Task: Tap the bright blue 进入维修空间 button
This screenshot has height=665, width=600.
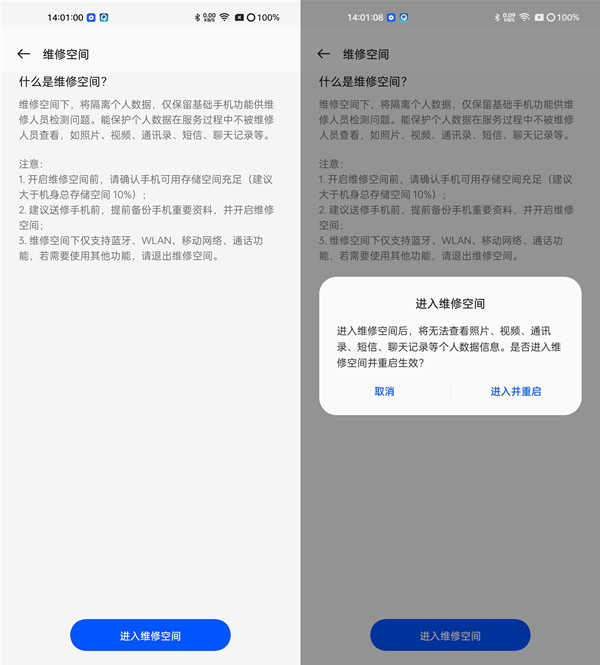Action: point(150,635)
